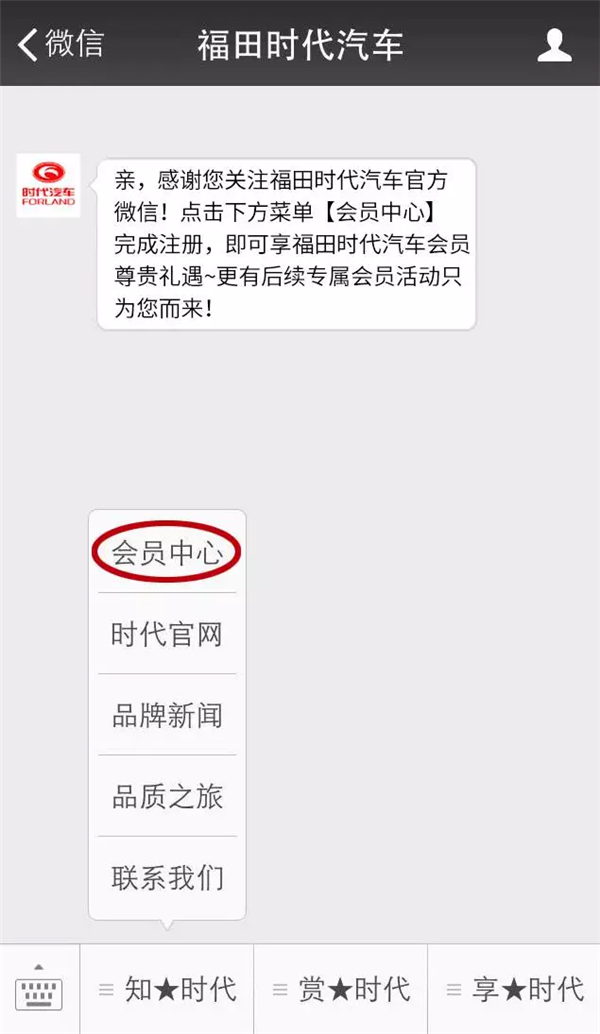Expand the 享★时代 bottom menu
The width and height of the screenshot is (600, 1034).
[x=514, y=989]
